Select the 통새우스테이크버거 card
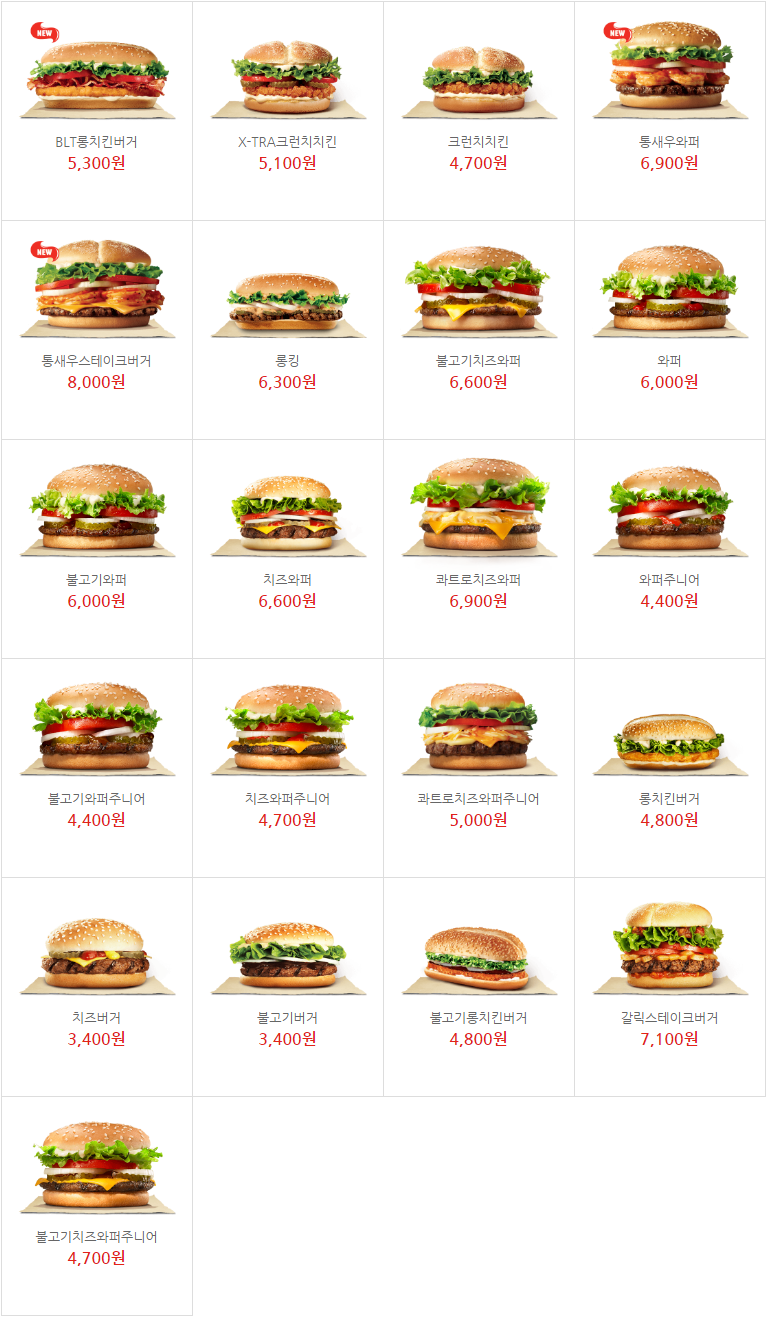This screenshot has height=1317, width=767. (x=97, y=330)
